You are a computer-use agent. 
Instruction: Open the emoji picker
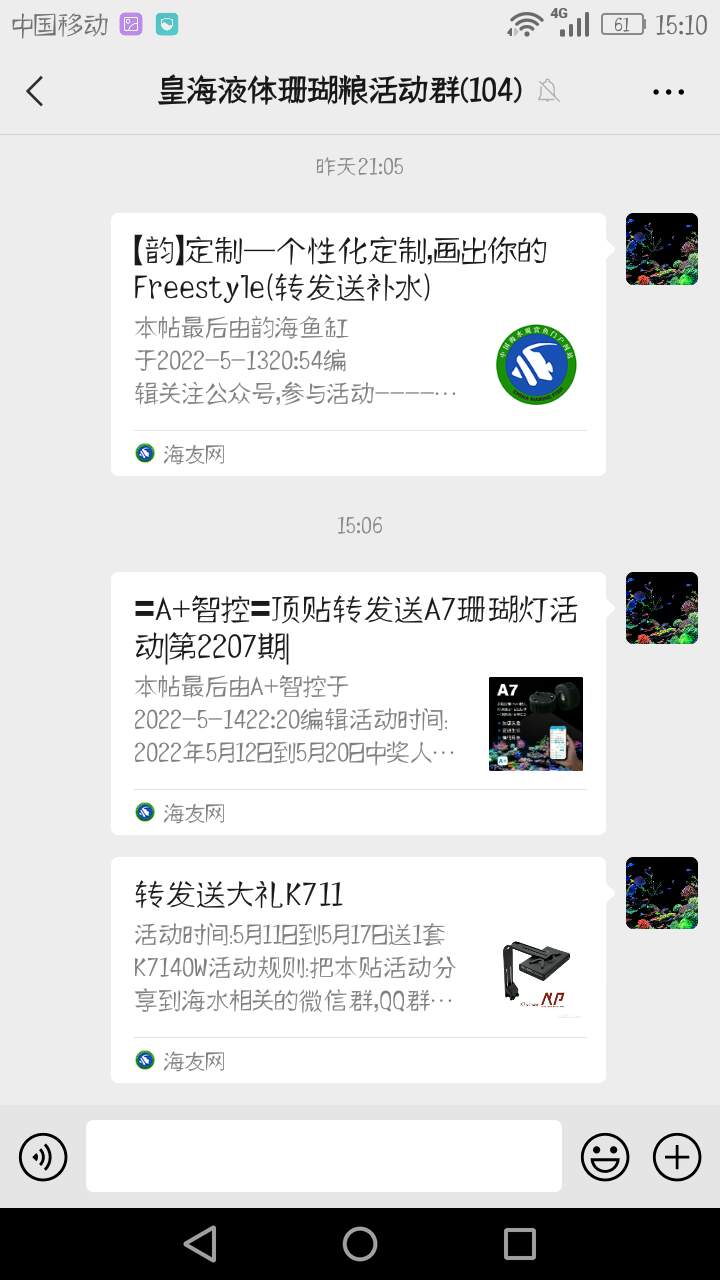pyautogui.click(x=605, y=1157)
